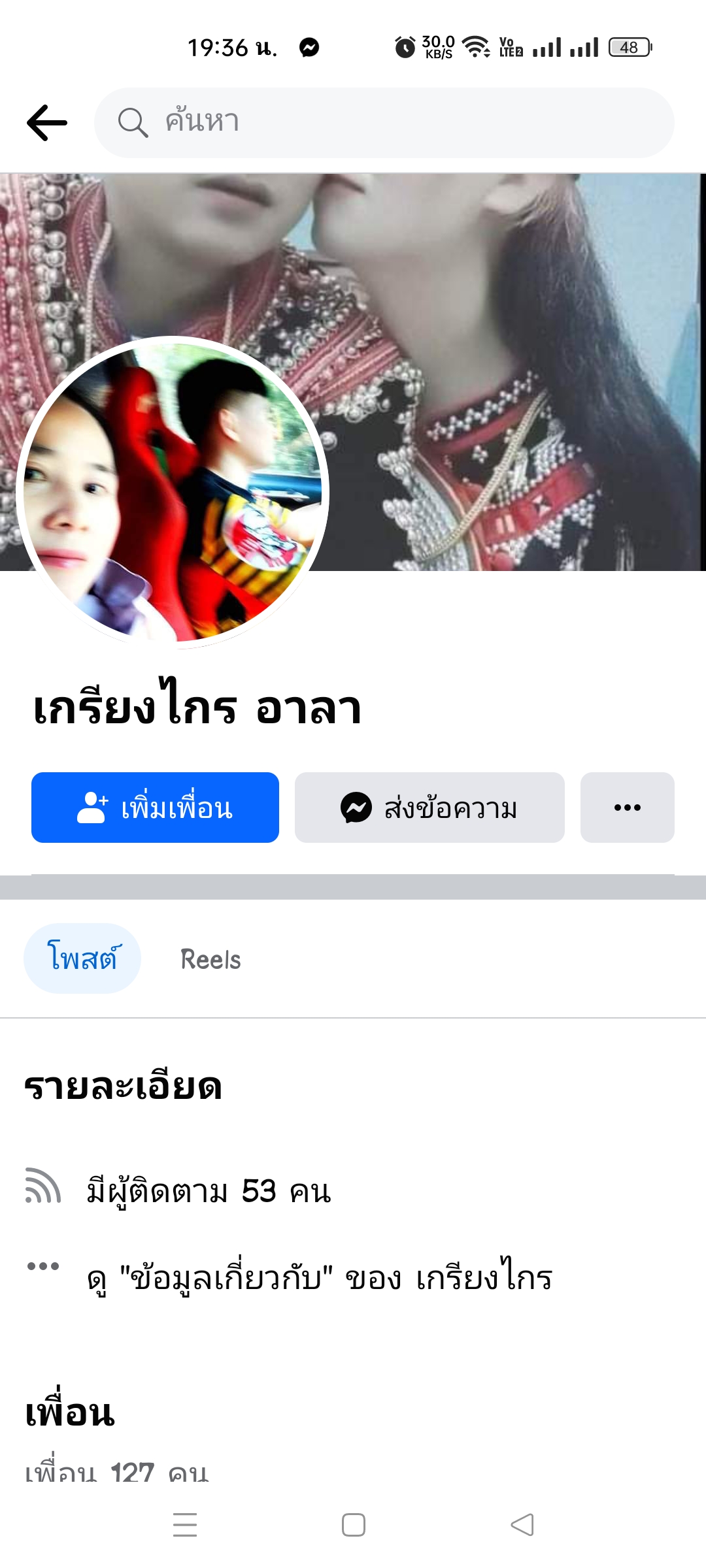Open the ค้นหา search field

[x=384, y=123]
